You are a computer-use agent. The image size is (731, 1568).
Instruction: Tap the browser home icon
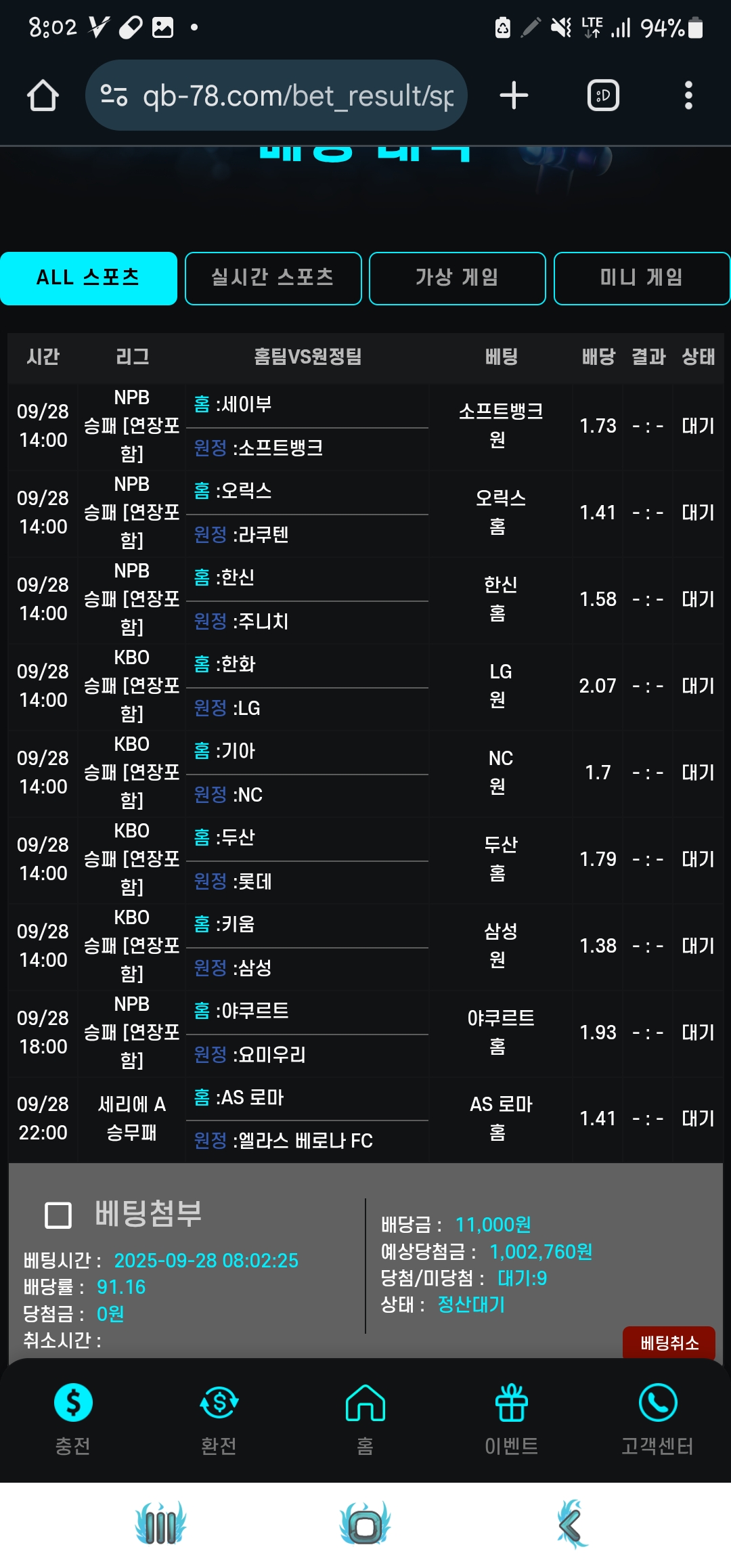point(43,95)
